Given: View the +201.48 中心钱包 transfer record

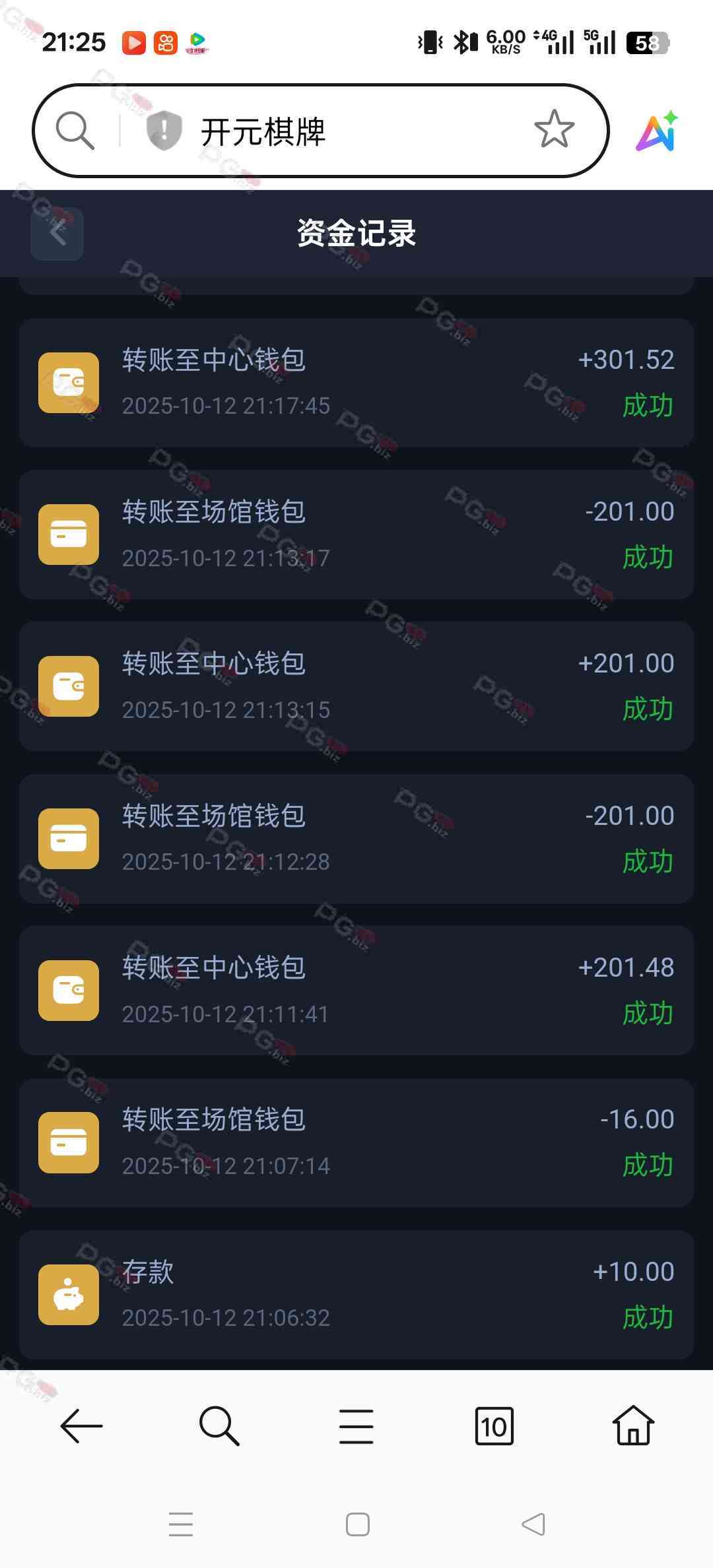Looking at the screenshot, I should pos(356,991).
